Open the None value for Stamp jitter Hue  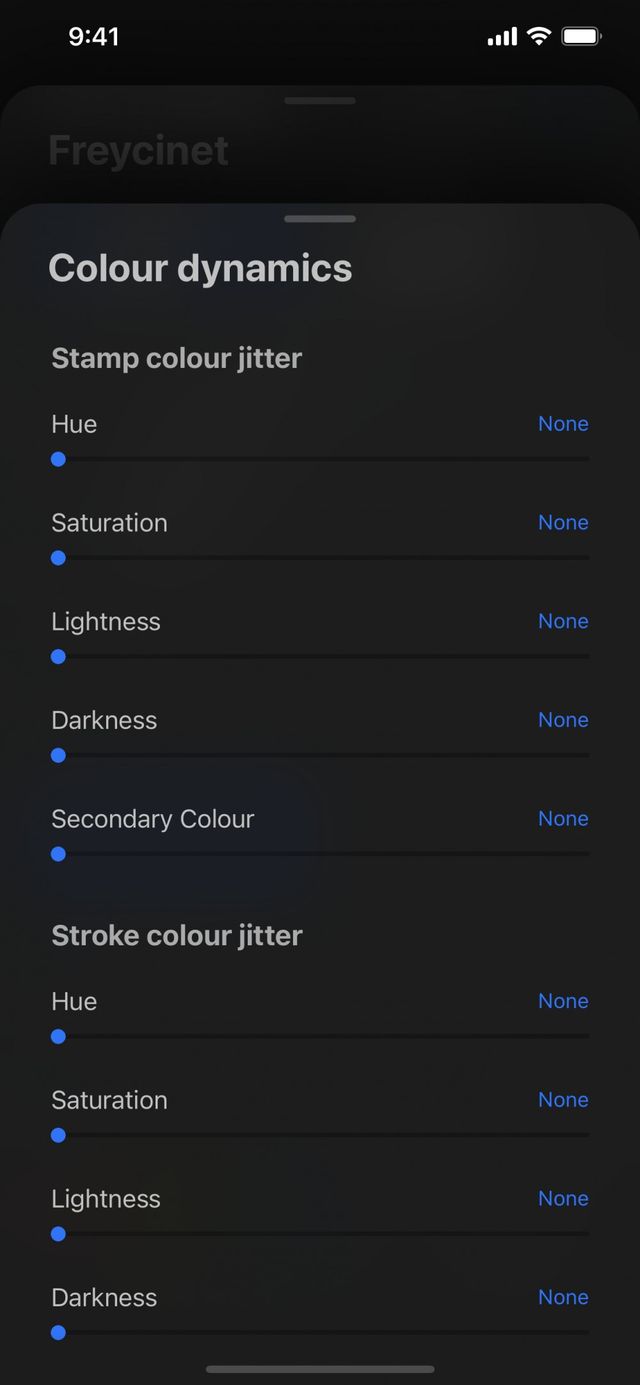click(563, 424)
